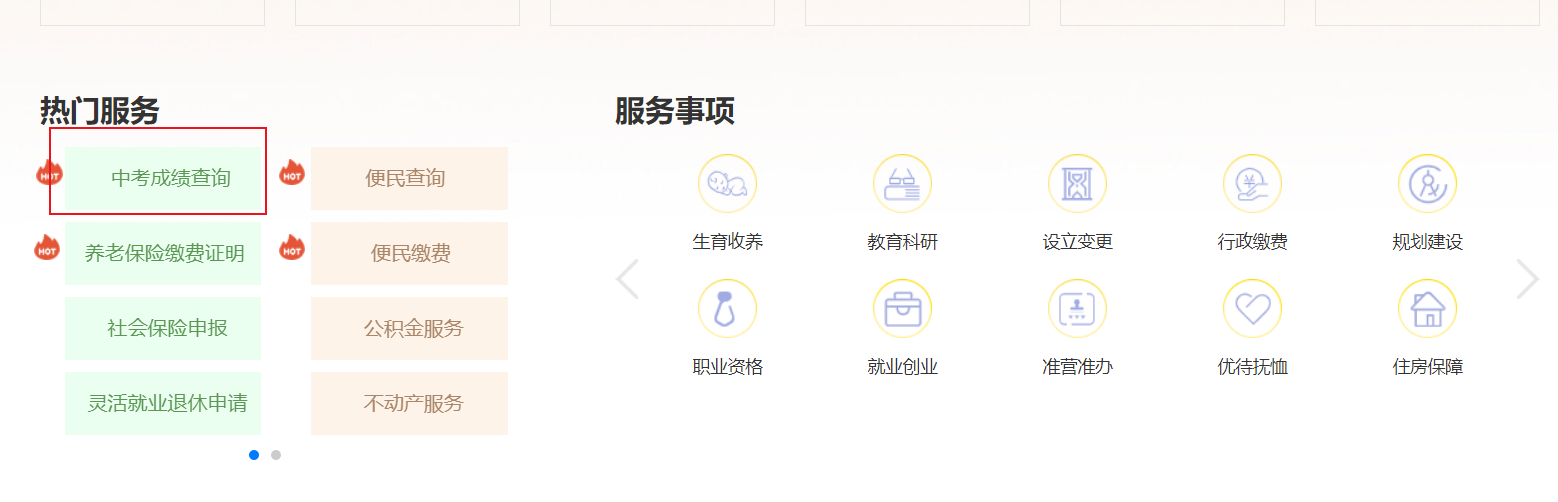Go to second page of 热门服务
1558x502 pixels.
tap(276, 455)
